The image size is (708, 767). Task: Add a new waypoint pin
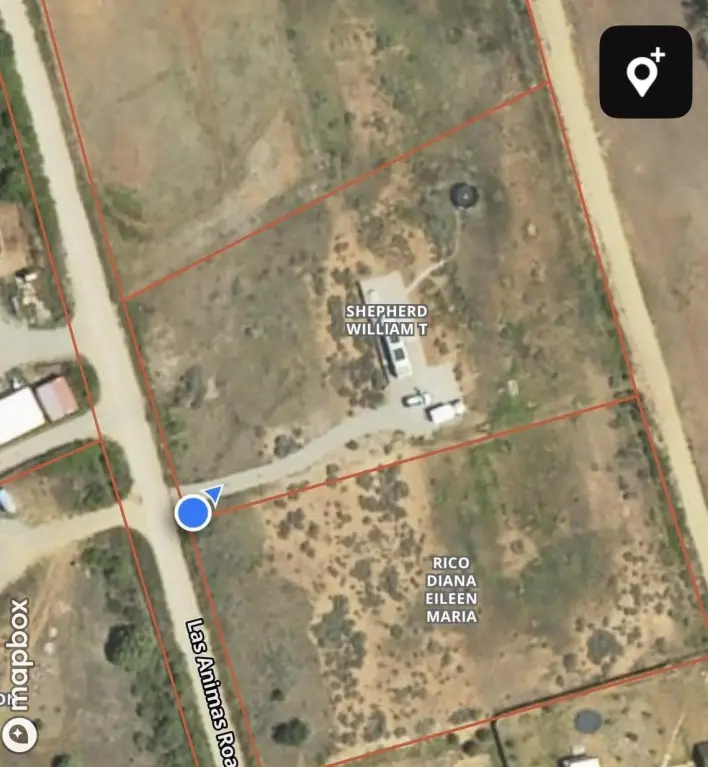coord(645,72)
